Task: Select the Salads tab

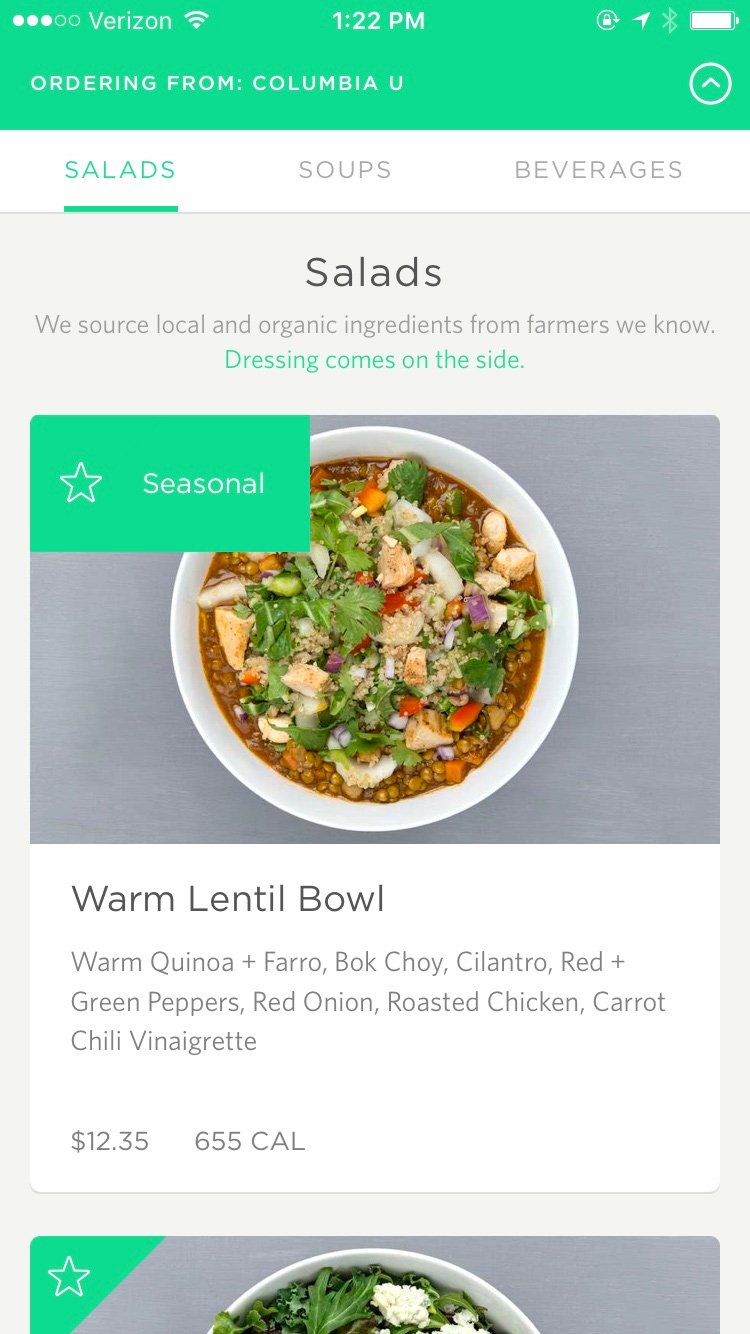Action: coord(120,170)
